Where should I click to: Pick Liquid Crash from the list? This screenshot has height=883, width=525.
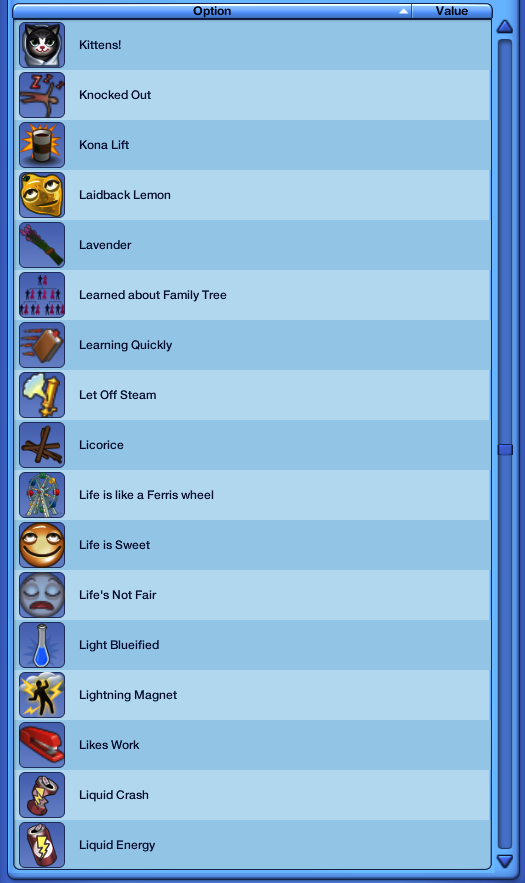[252, 795]
